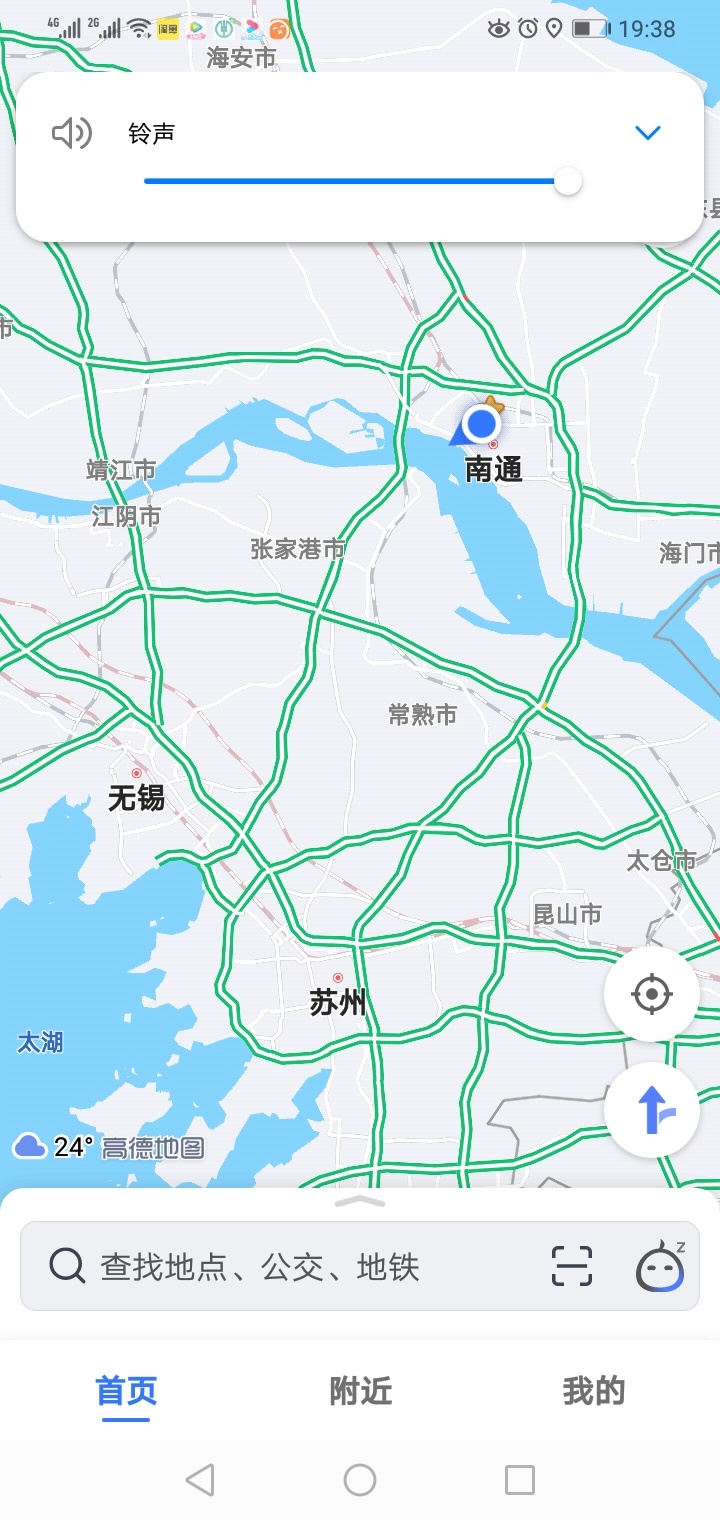Switch to the 附近 tab
Viewport: 720px width, 1520px height.
[360, 1391]
